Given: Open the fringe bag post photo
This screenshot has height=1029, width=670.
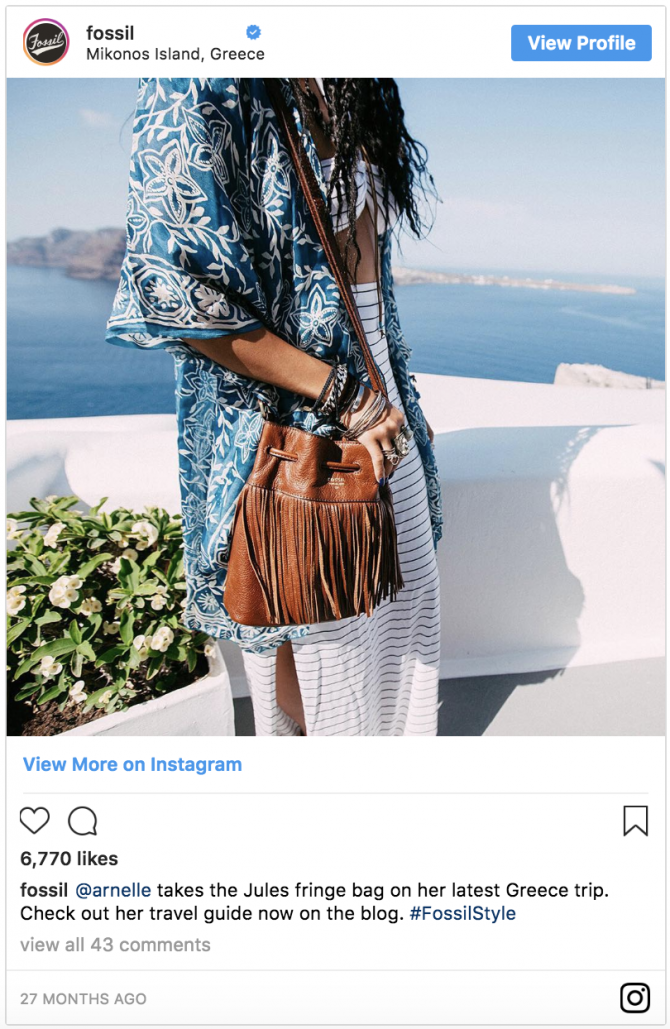Looking at the screenshot, I should click(336, 407).
